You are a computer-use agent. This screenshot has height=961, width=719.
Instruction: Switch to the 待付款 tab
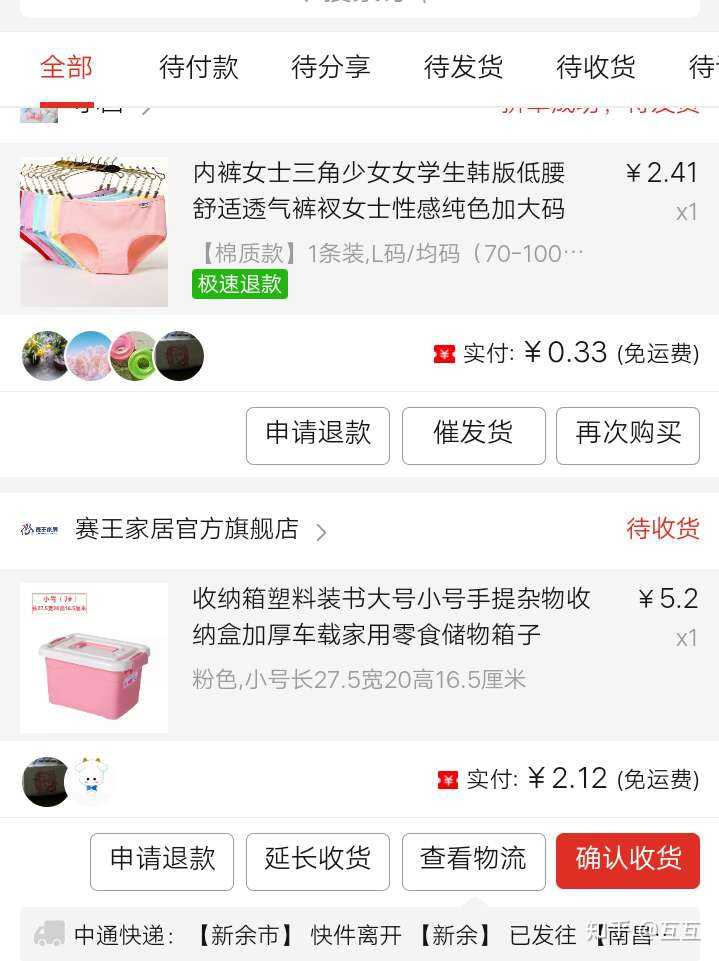coord(198,68)
